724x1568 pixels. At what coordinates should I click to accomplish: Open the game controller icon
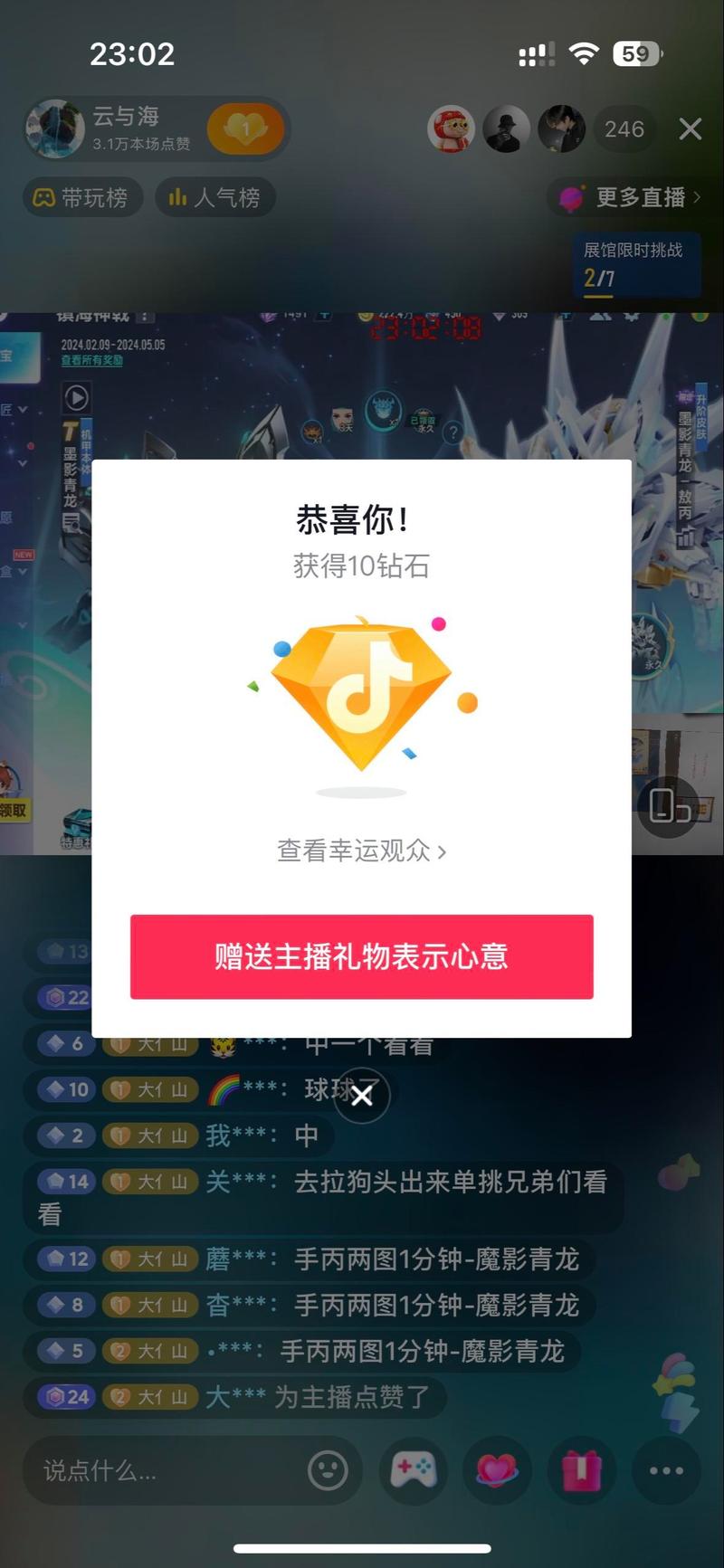coord(413,1470)
